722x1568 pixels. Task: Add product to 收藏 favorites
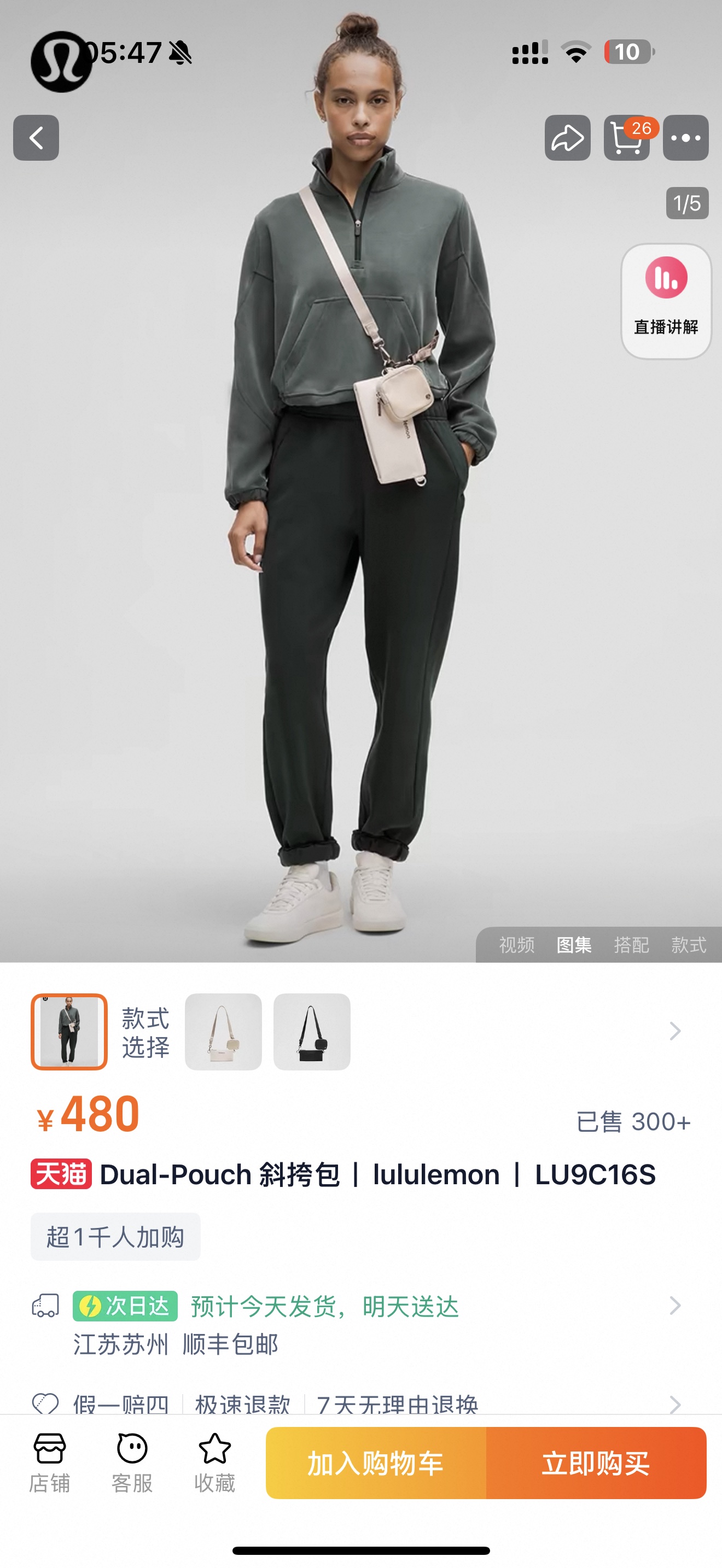click(214, 1462)
